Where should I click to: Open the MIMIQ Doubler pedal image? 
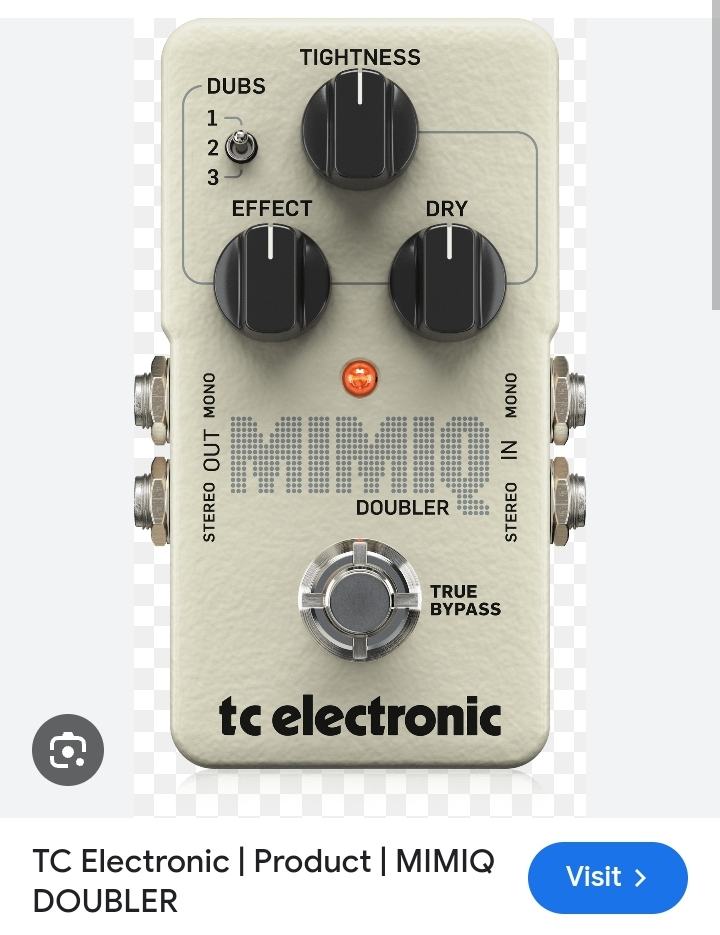[x=360, y=400]
